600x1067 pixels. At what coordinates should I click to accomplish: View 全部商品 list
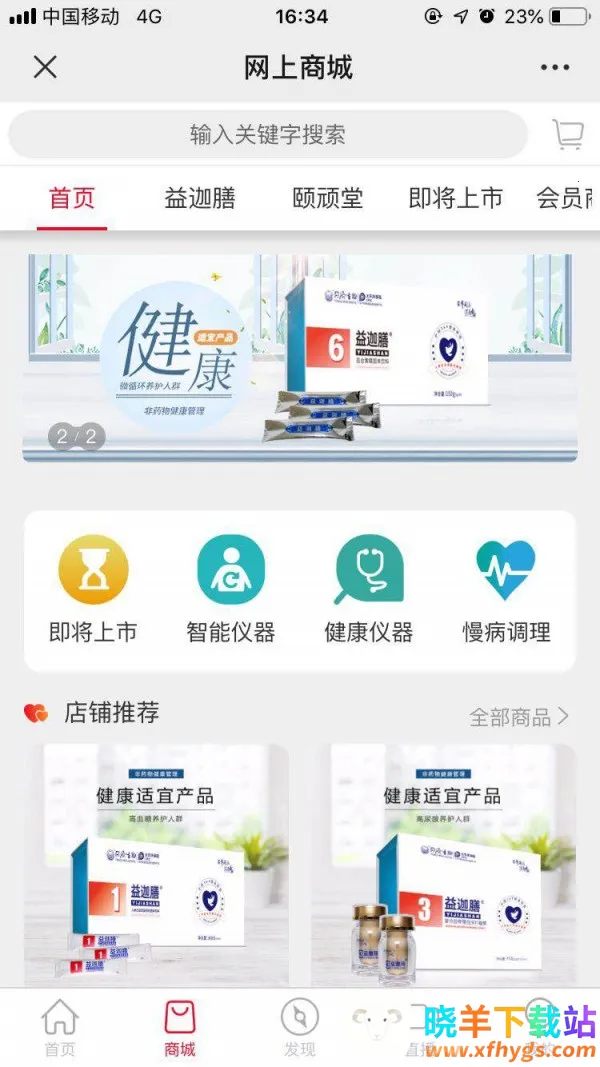[520, 716]
